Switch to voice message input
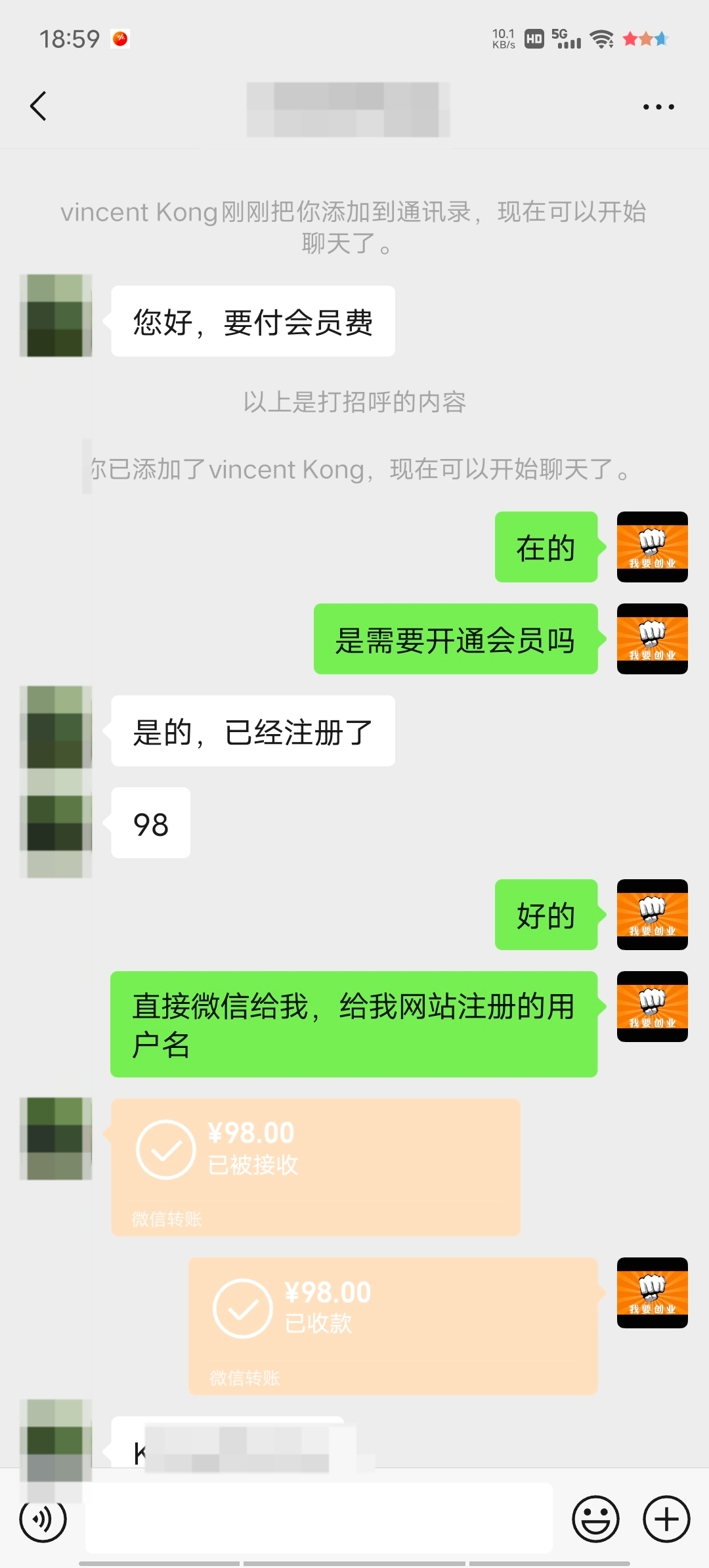Viewport: 709px width, 1568px height. 43,1518
